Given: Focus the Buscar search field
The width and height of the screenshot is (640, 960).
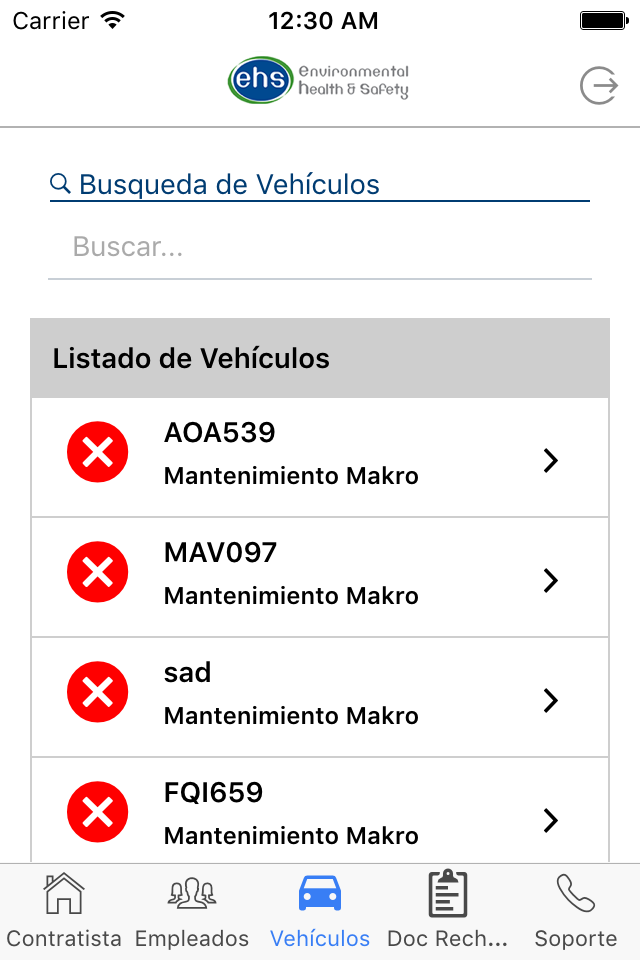Looking at the screenshot, I should (x=320, y=247).
